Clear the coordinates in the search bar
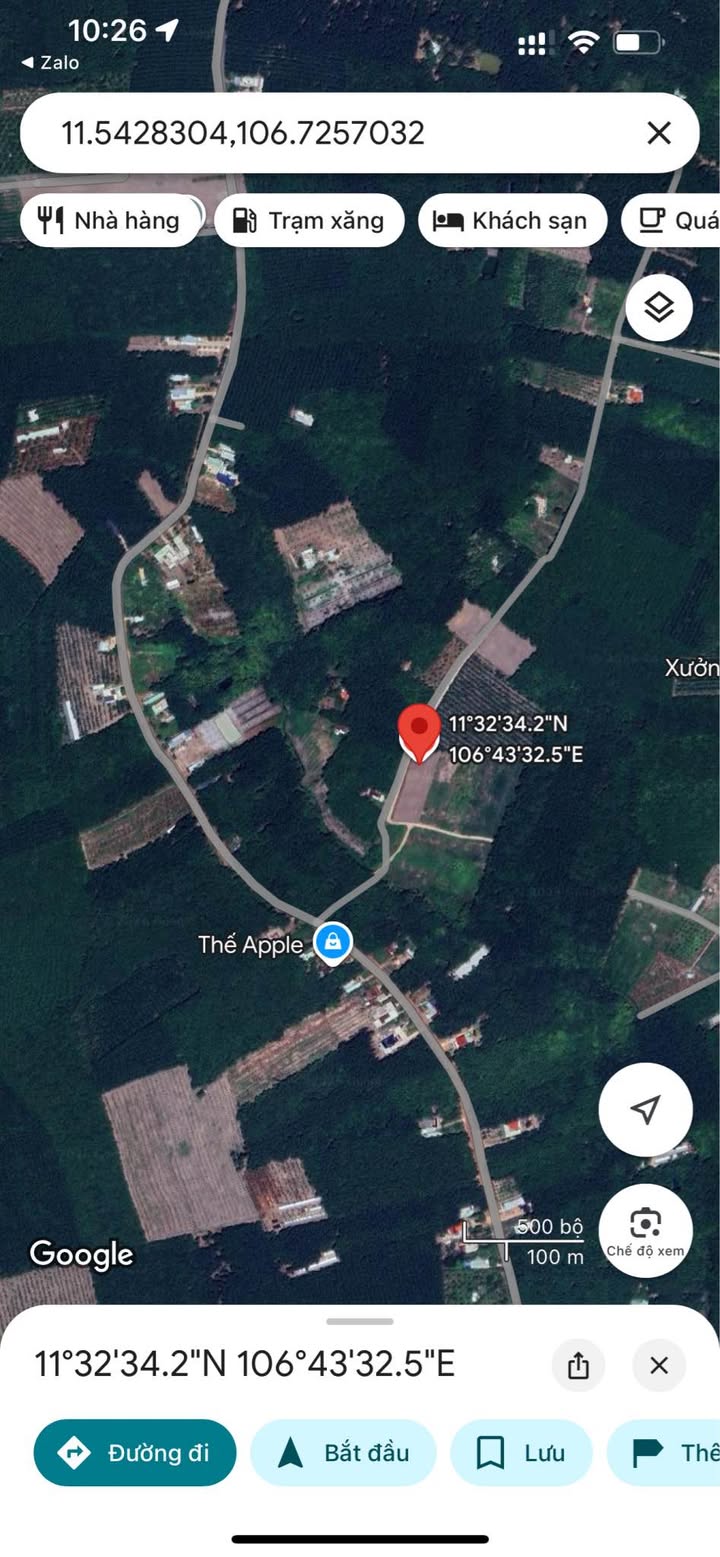Screen dimensions: 720x1557 pos(658,133)
